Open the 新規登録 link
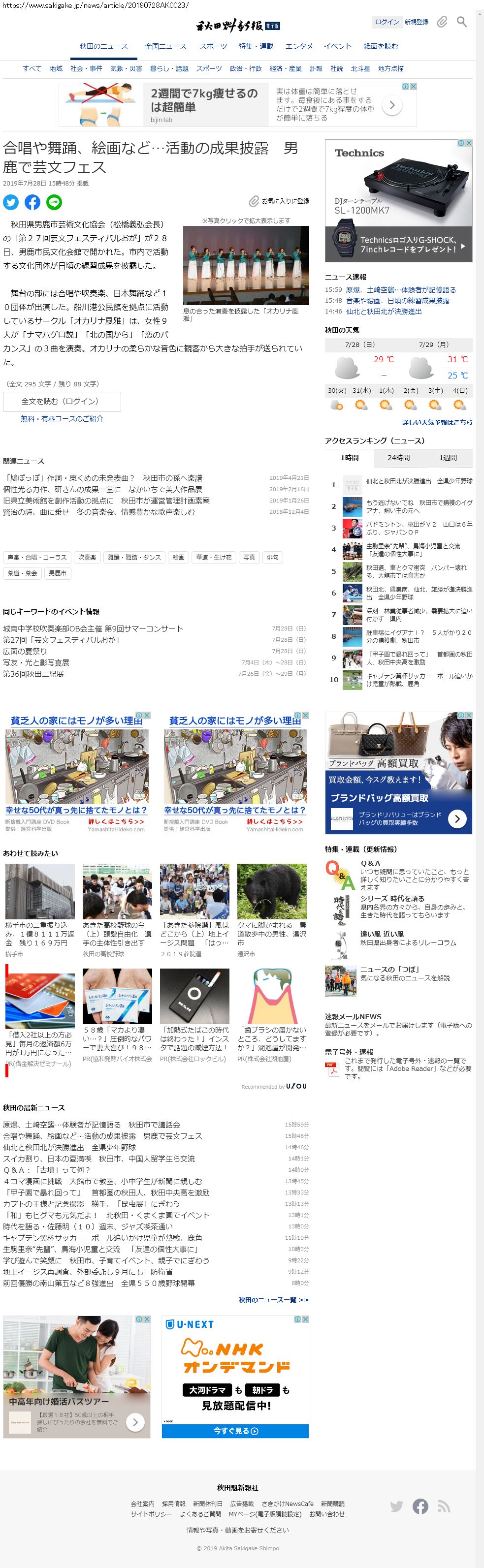484x1568 pixels. coord(417,22)
